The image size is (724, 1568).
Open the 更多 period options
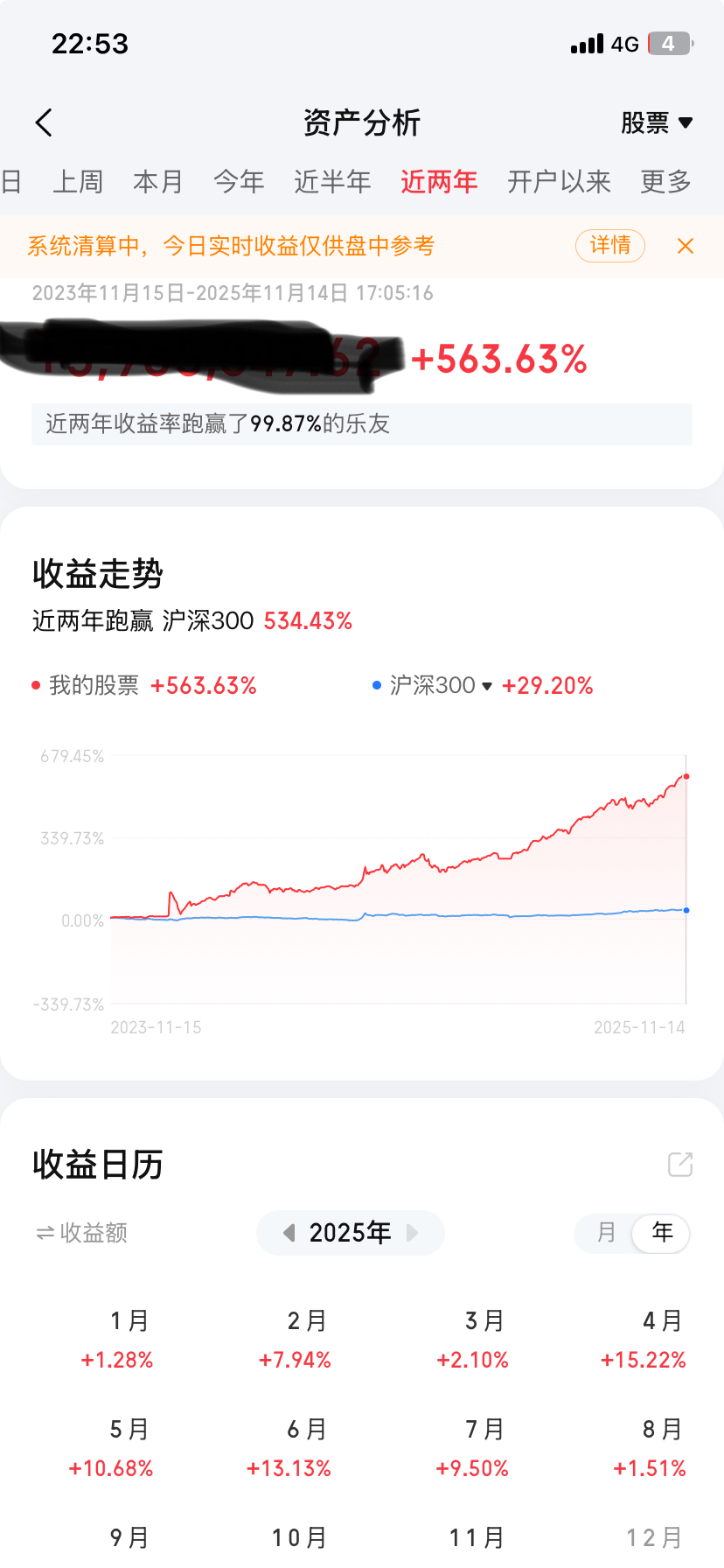pyautogui.click(x=665, y=182)
